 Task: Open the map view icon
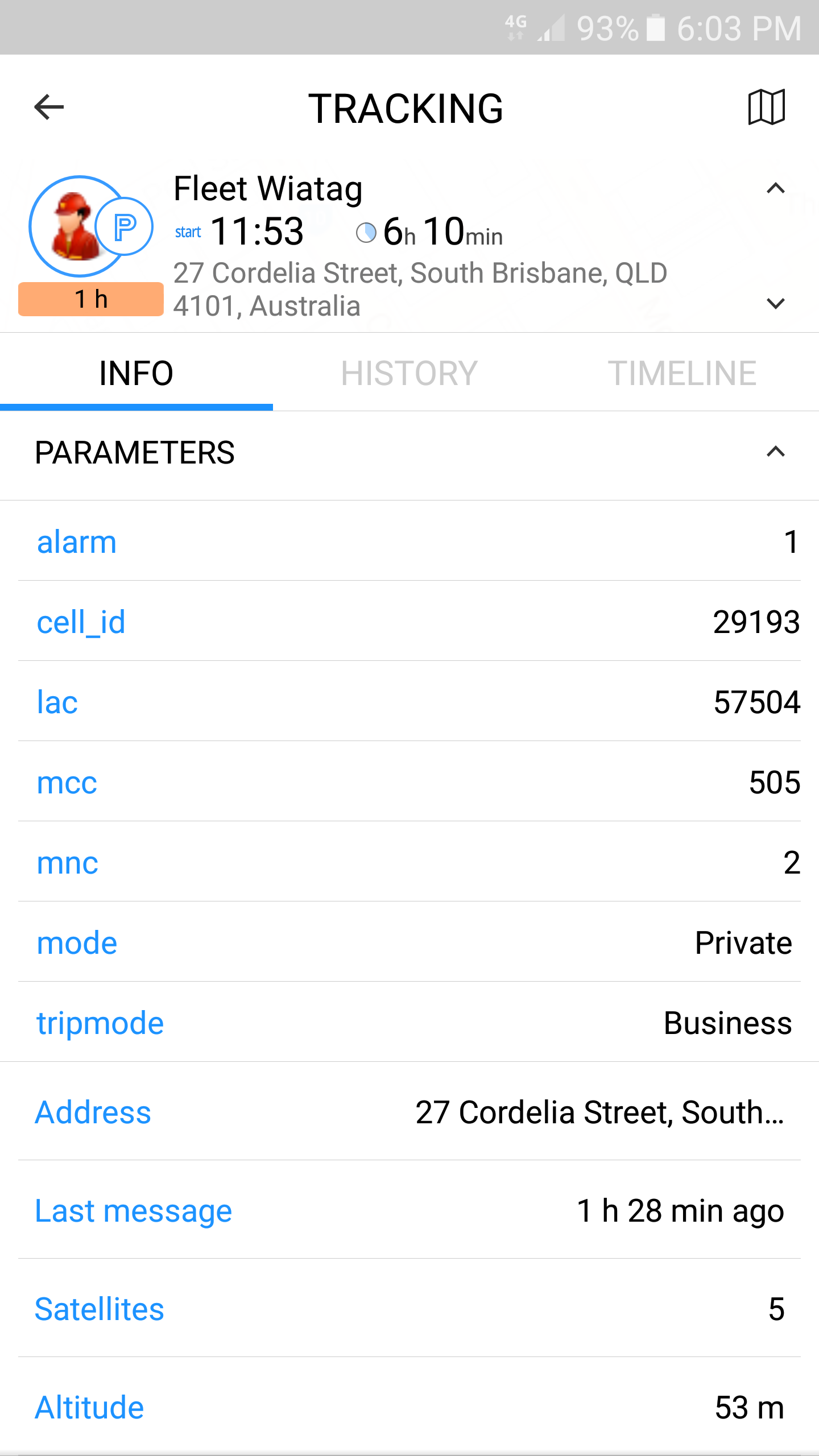tap(766, 107)
